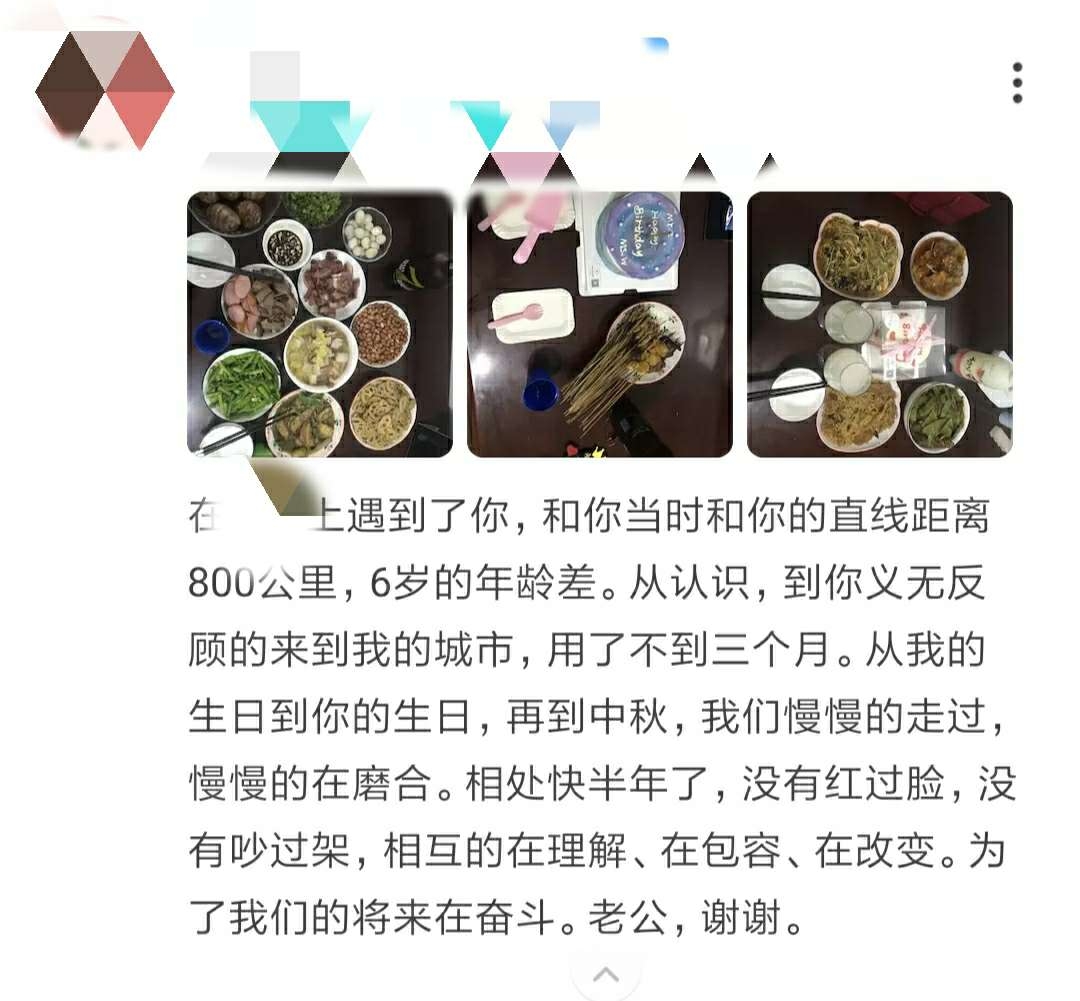Open the poster's profile avatar
Viewport: 1080px width, 1001px height.
point(104,89)
